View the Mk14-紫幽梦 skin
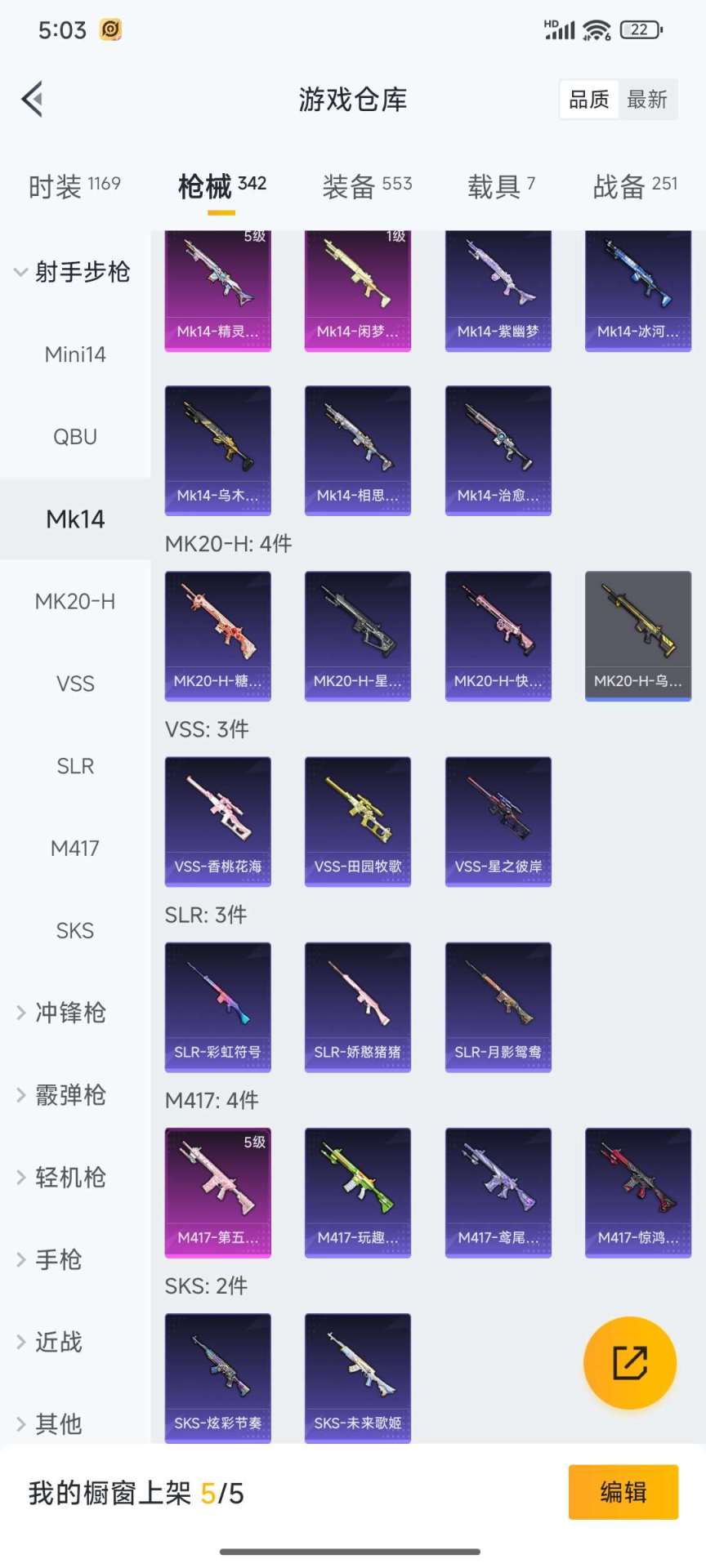Image resolution: width=706 pixels, height=1568 pixels. pos(498,290)
